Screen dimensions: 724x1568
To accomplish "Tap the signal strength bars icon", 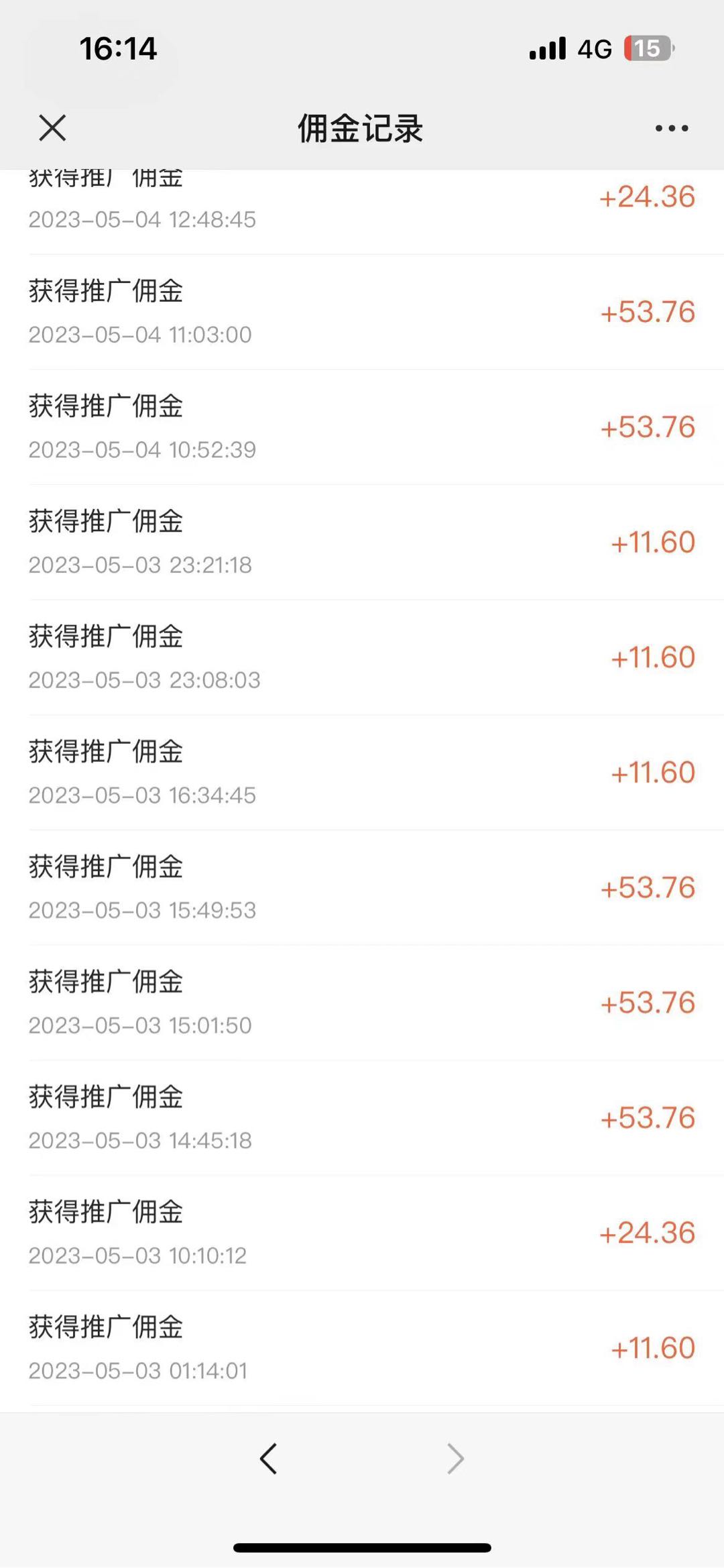I will pos(546,48).
